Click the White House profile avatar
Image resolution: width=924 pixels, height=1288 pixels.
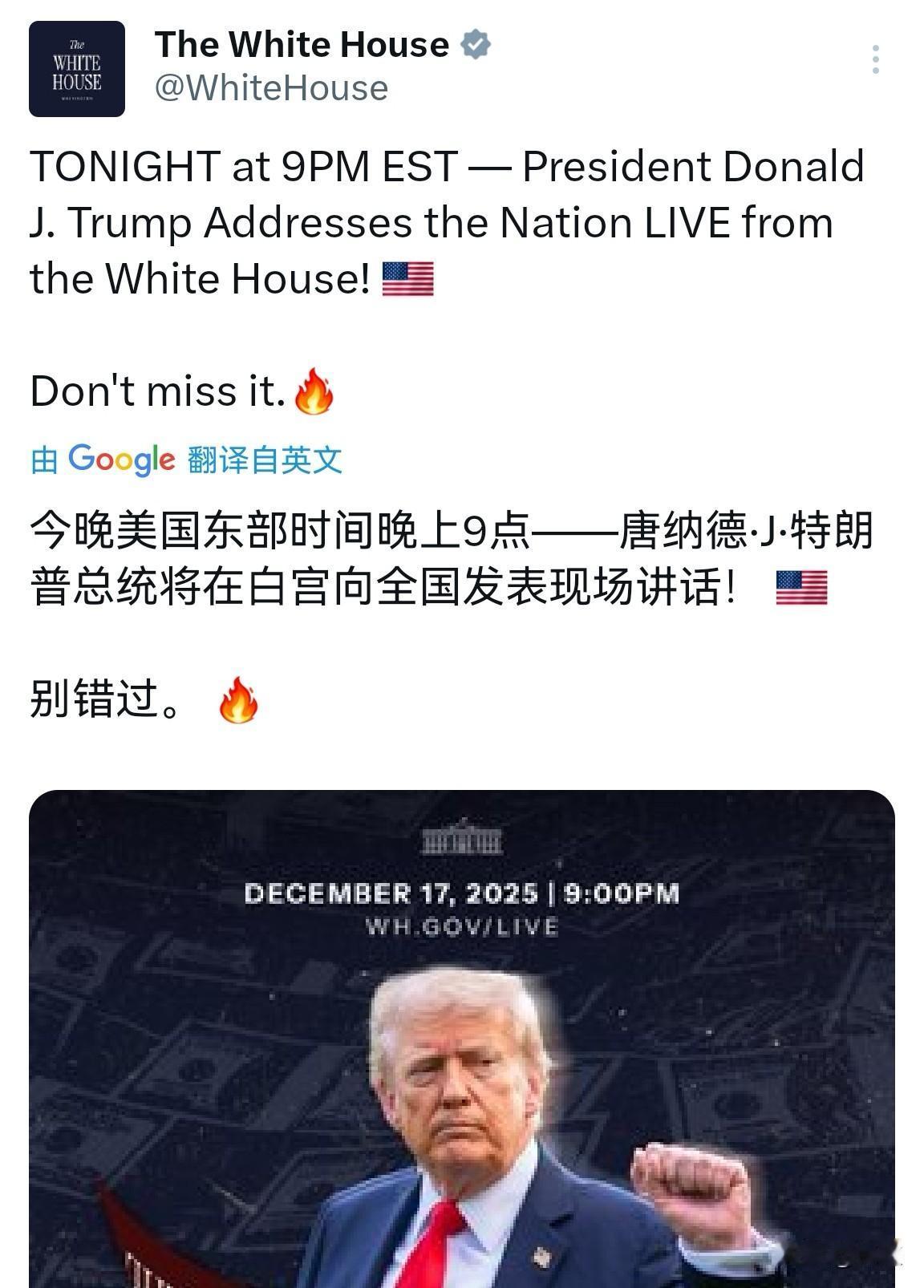[x=77, y=68]
